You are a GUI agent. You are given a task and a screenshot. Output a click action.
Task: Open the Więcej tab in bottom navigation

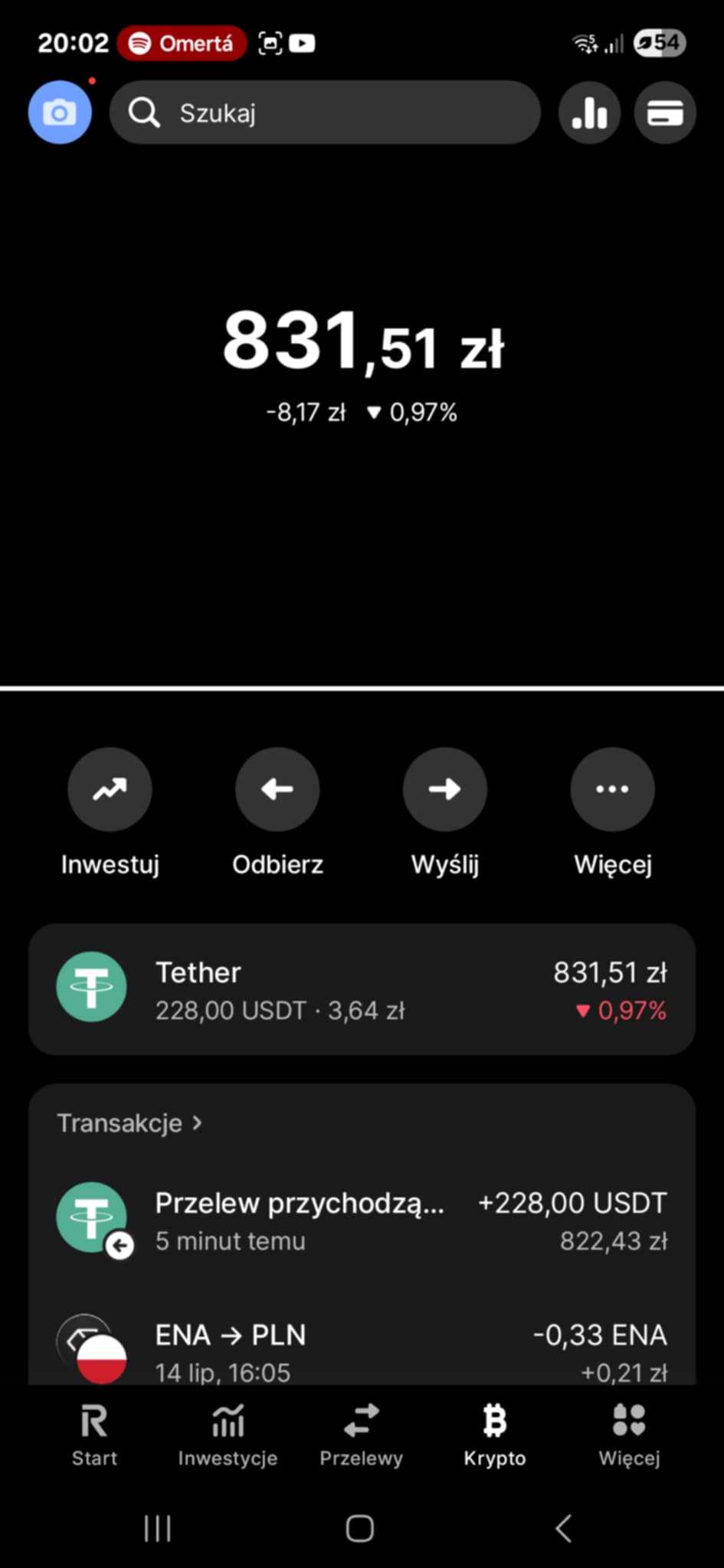(629, 1435)
